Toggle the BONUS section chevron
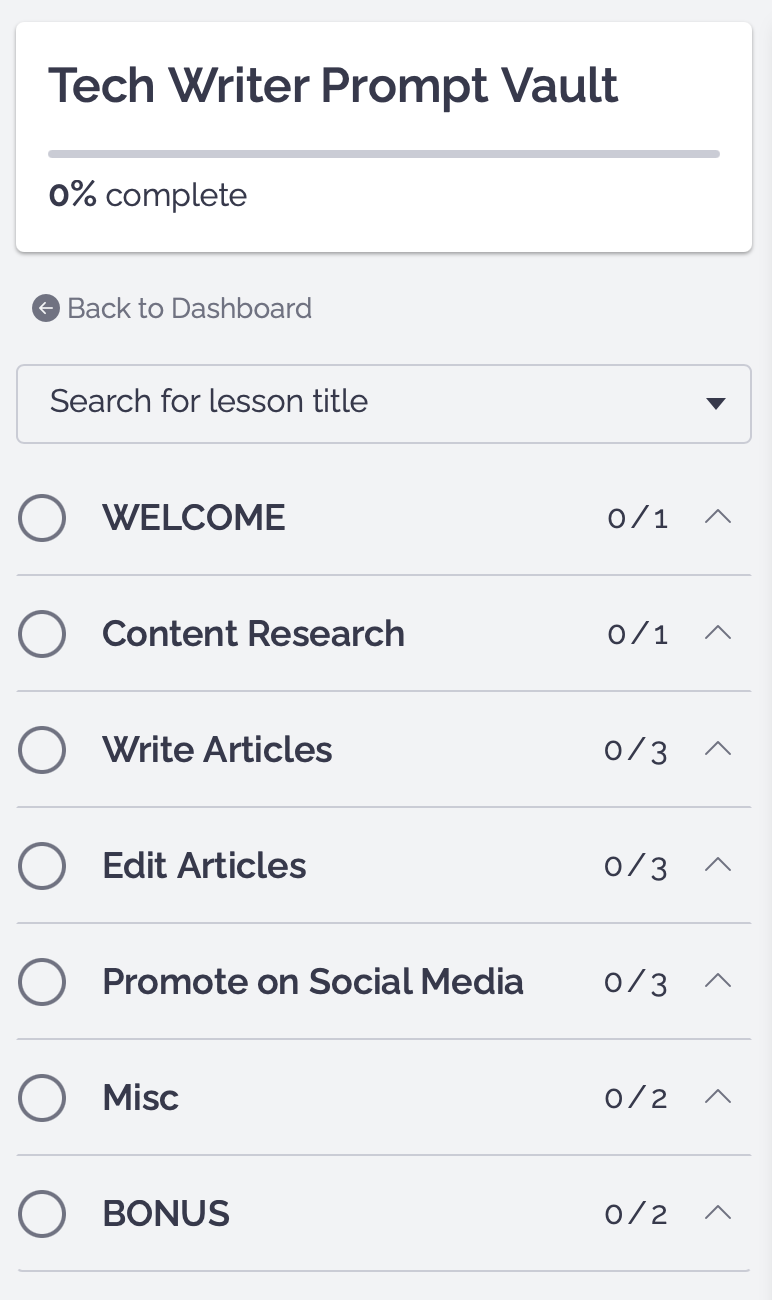Viewport: 772px width, 1300px height. pos(717,1213)
